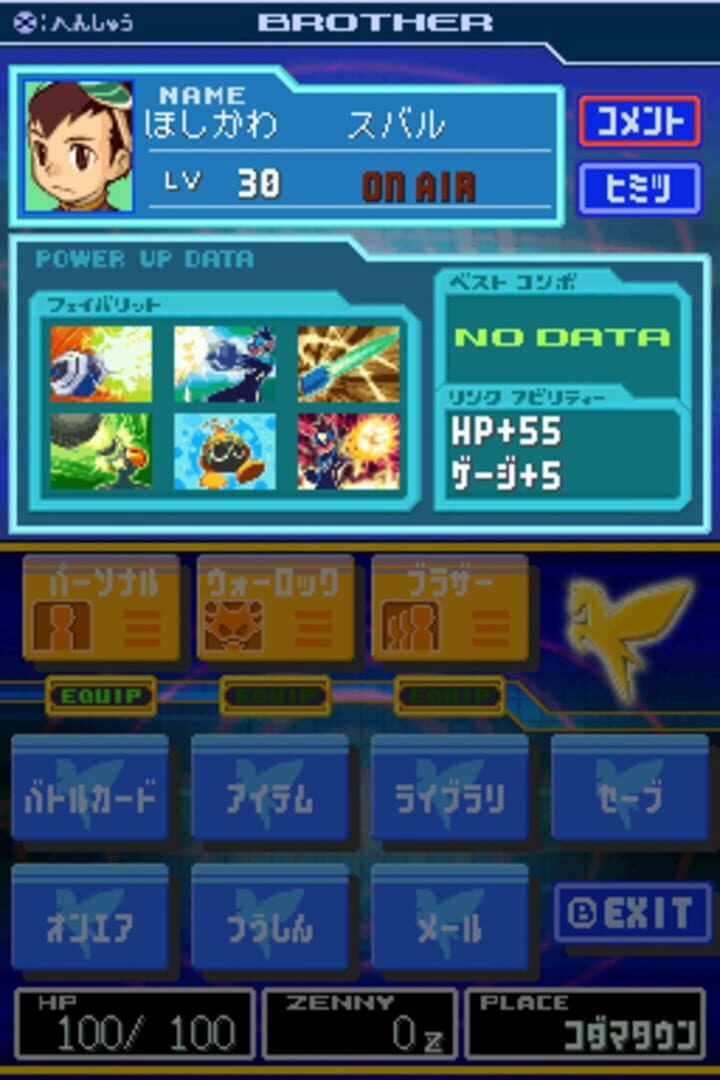Open the オンエア (On Air) menu
Screen dimensions: 720x1080
point(90,918)
